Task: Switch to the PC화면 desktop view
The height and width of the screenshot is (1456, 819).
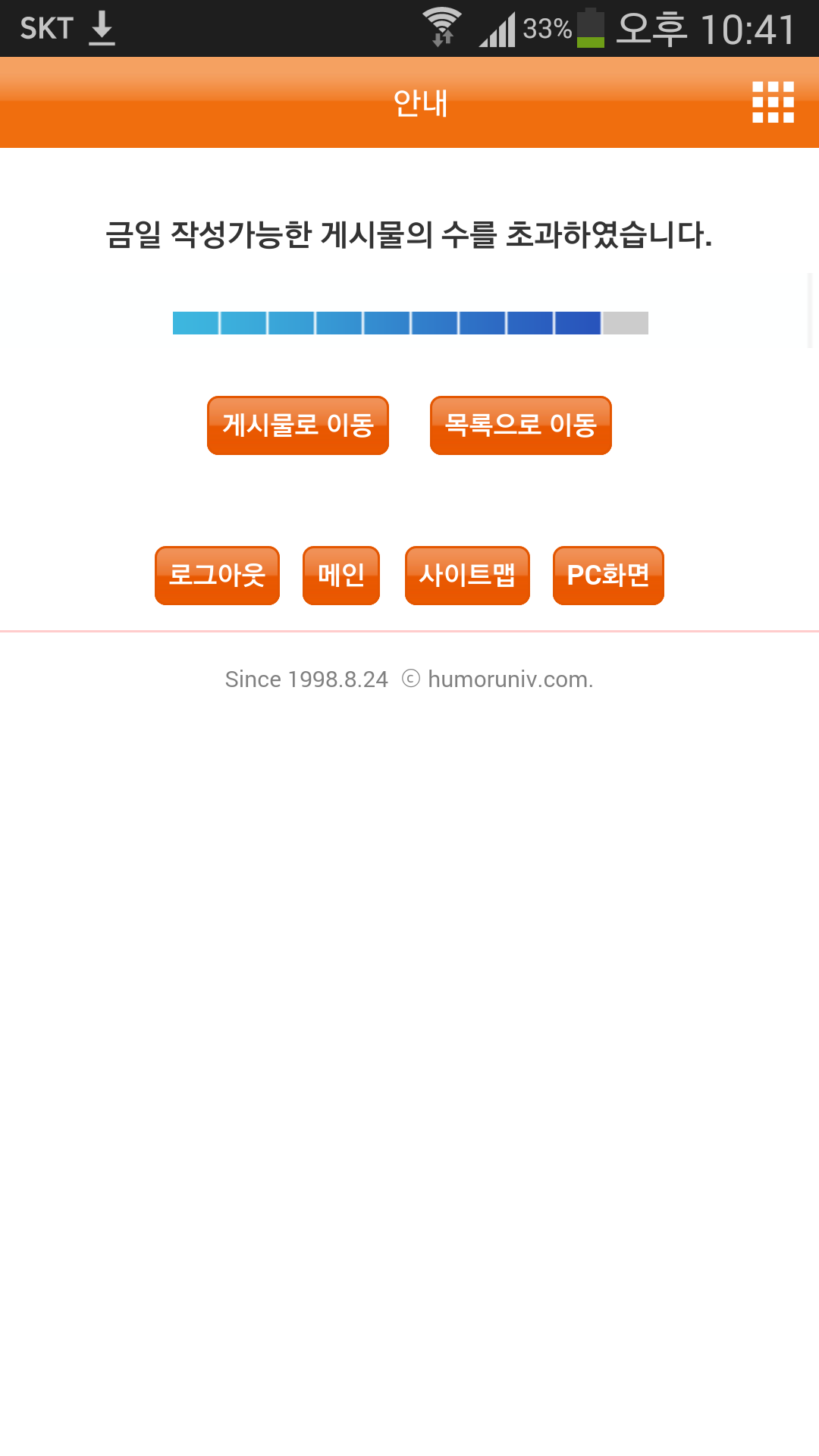Action: 608,576
